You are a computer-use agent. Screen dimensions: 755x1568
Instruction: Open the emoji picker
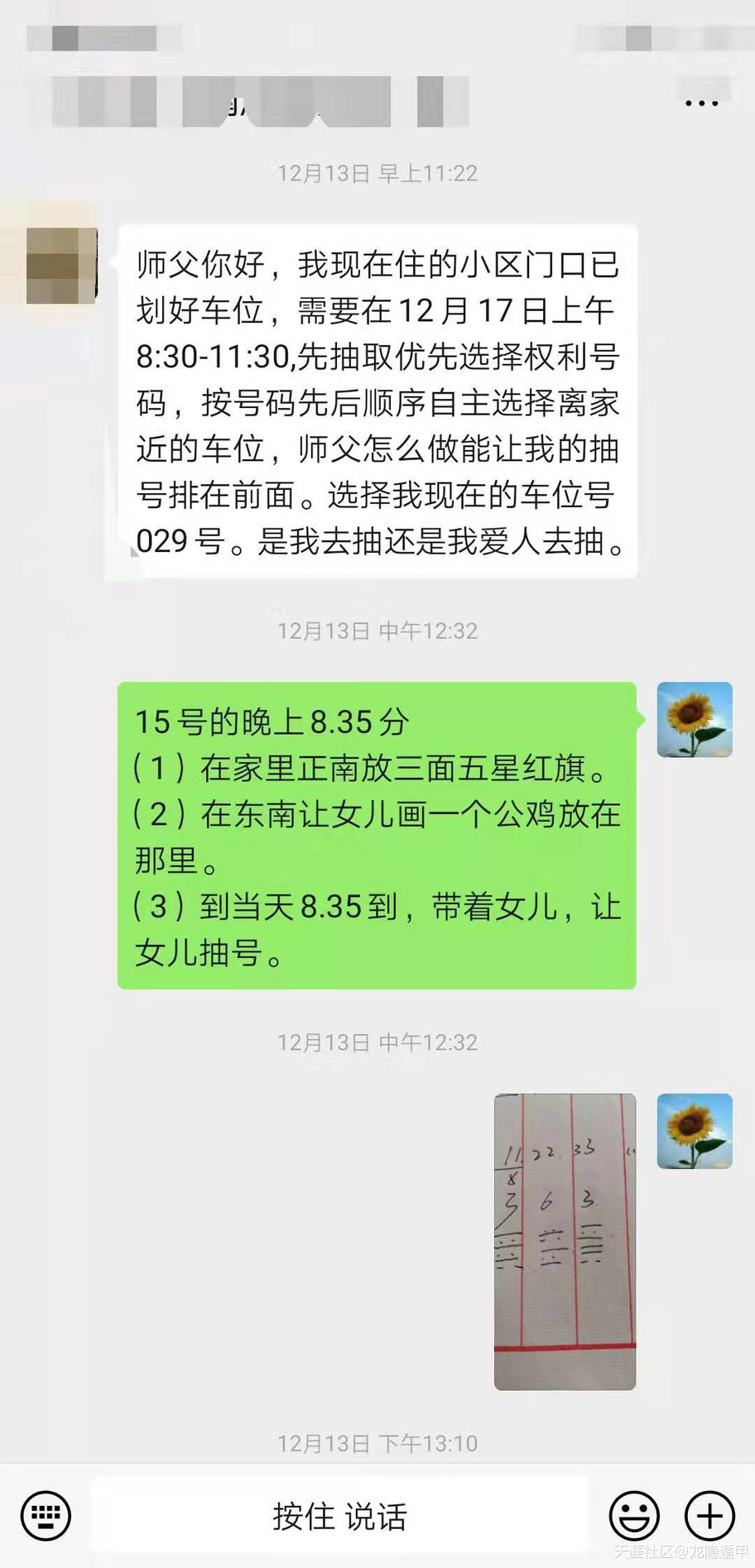pos(634,1516)
